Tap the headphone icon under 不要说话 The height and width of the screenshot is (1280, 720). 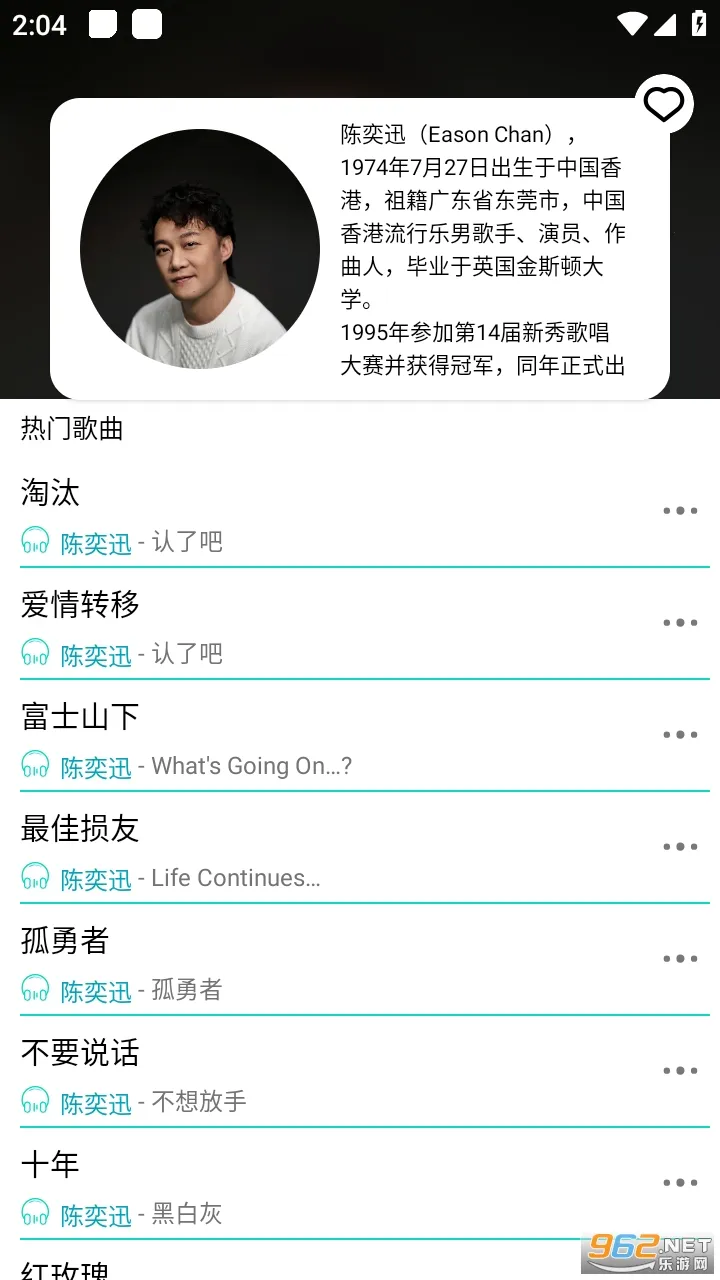pos(35,1101)
